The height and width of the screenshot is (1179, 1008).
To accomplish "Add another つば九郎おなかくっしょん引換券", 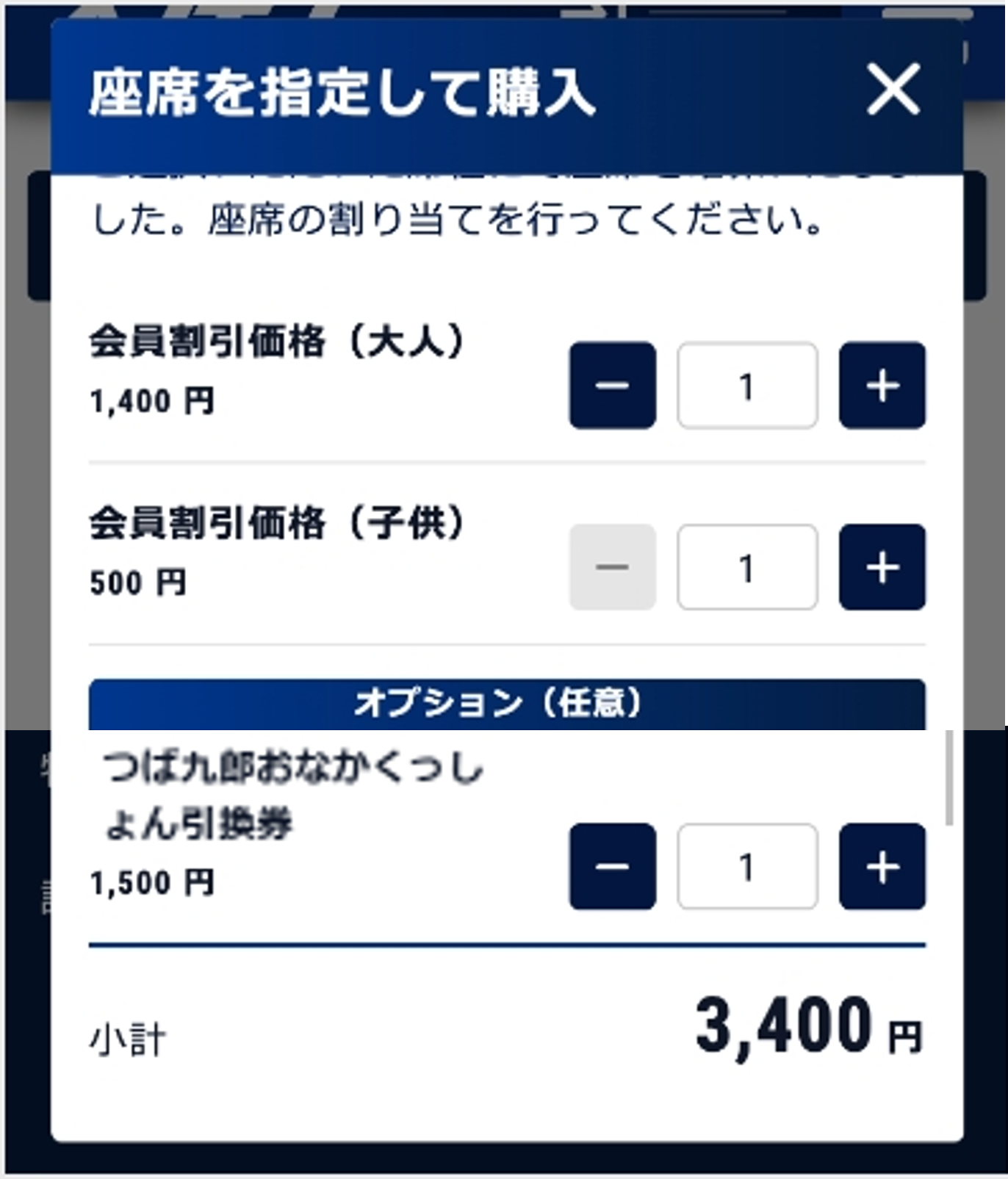I will tap(882, 866).
